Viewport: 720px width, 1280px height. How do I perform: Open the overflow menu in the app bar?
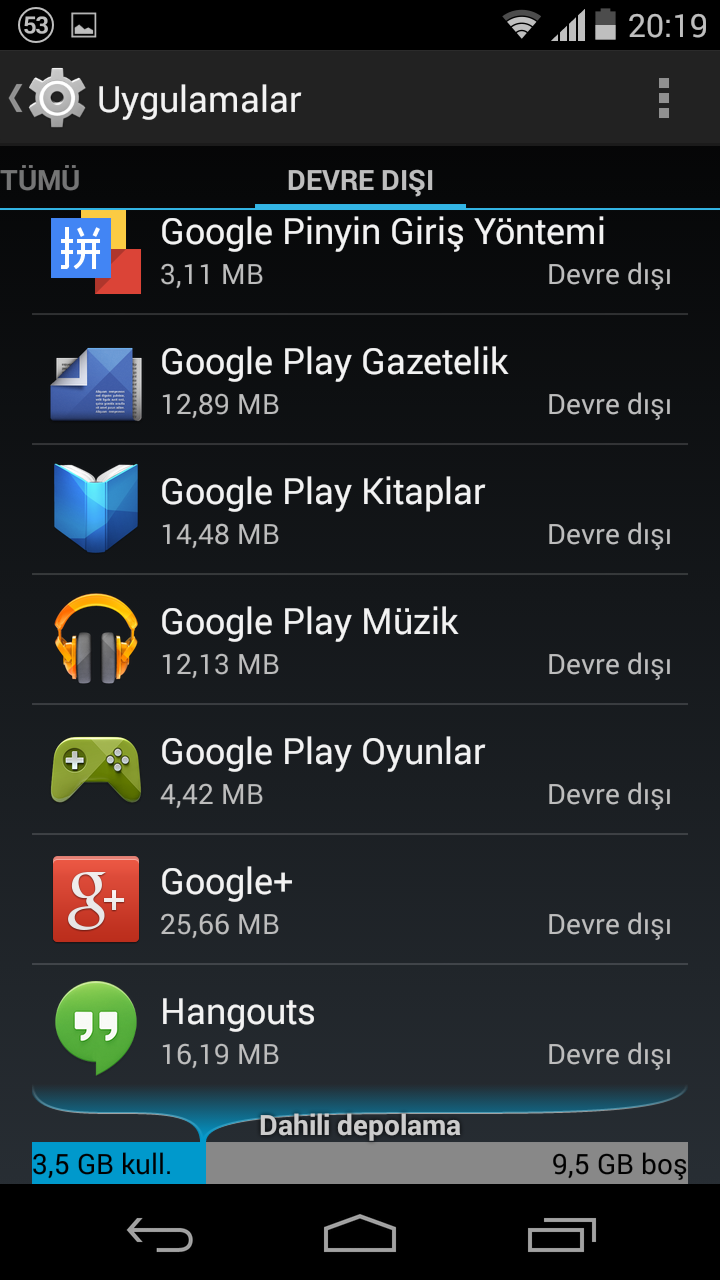663,99
